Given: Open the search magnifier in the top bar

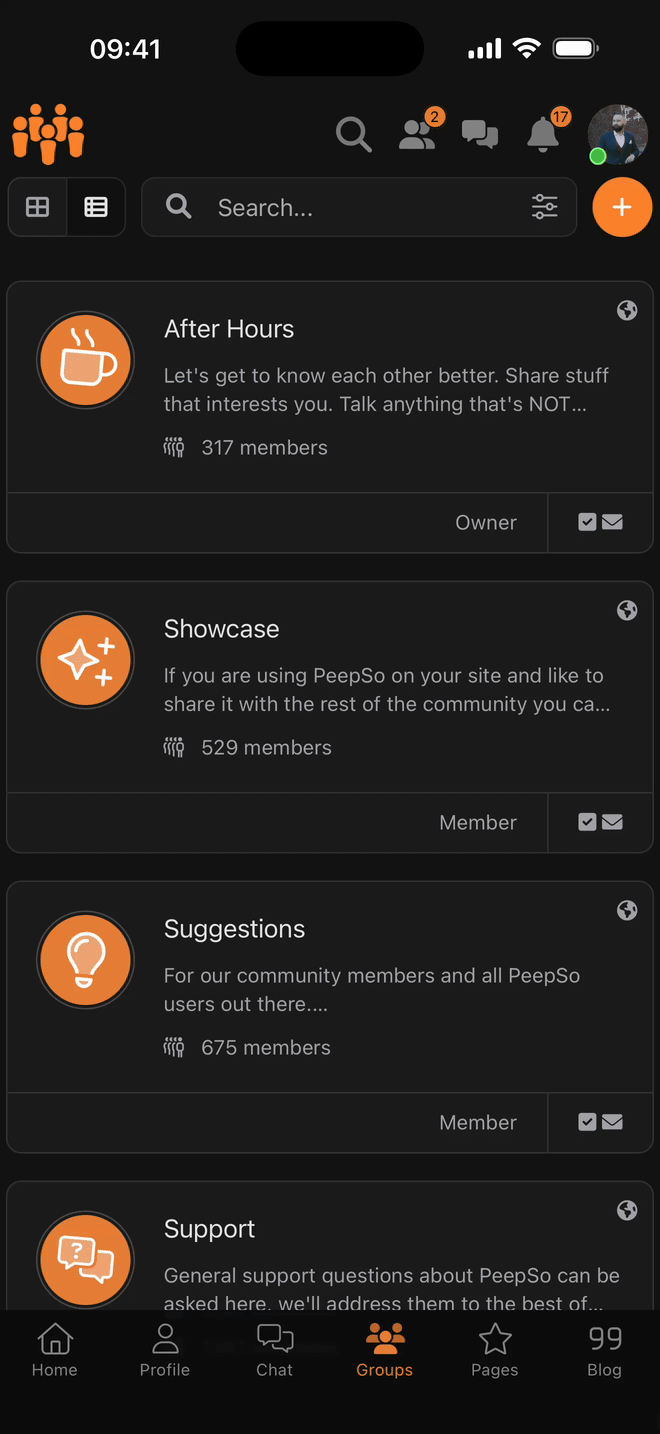Looking at the screenshot, I should click(353, 133).
